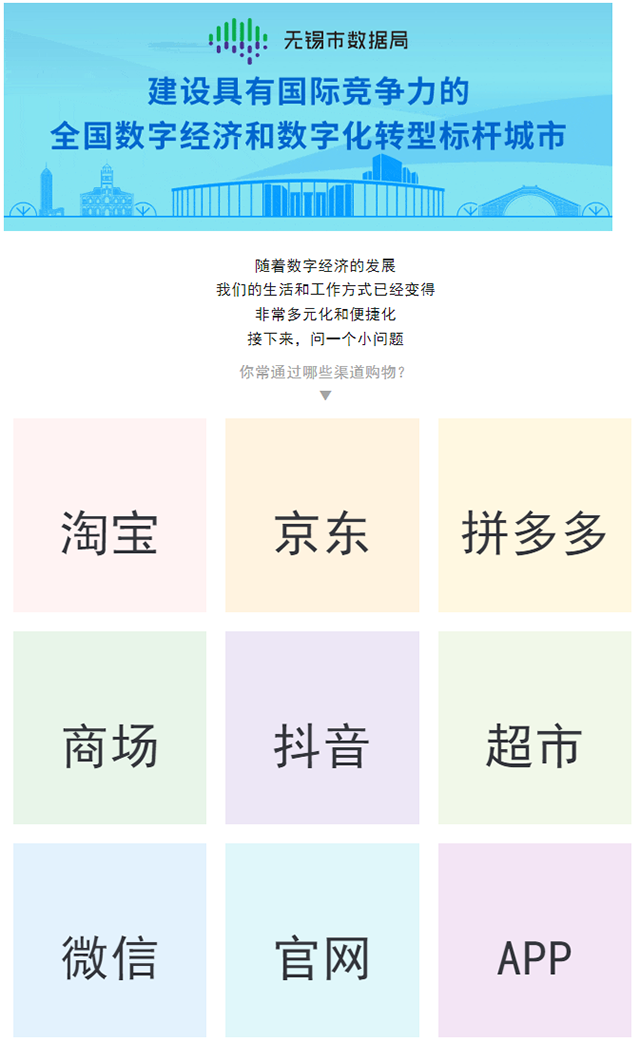Choose the 超市 option
This screenshot has width=640, height=1042.
(534, 728)
